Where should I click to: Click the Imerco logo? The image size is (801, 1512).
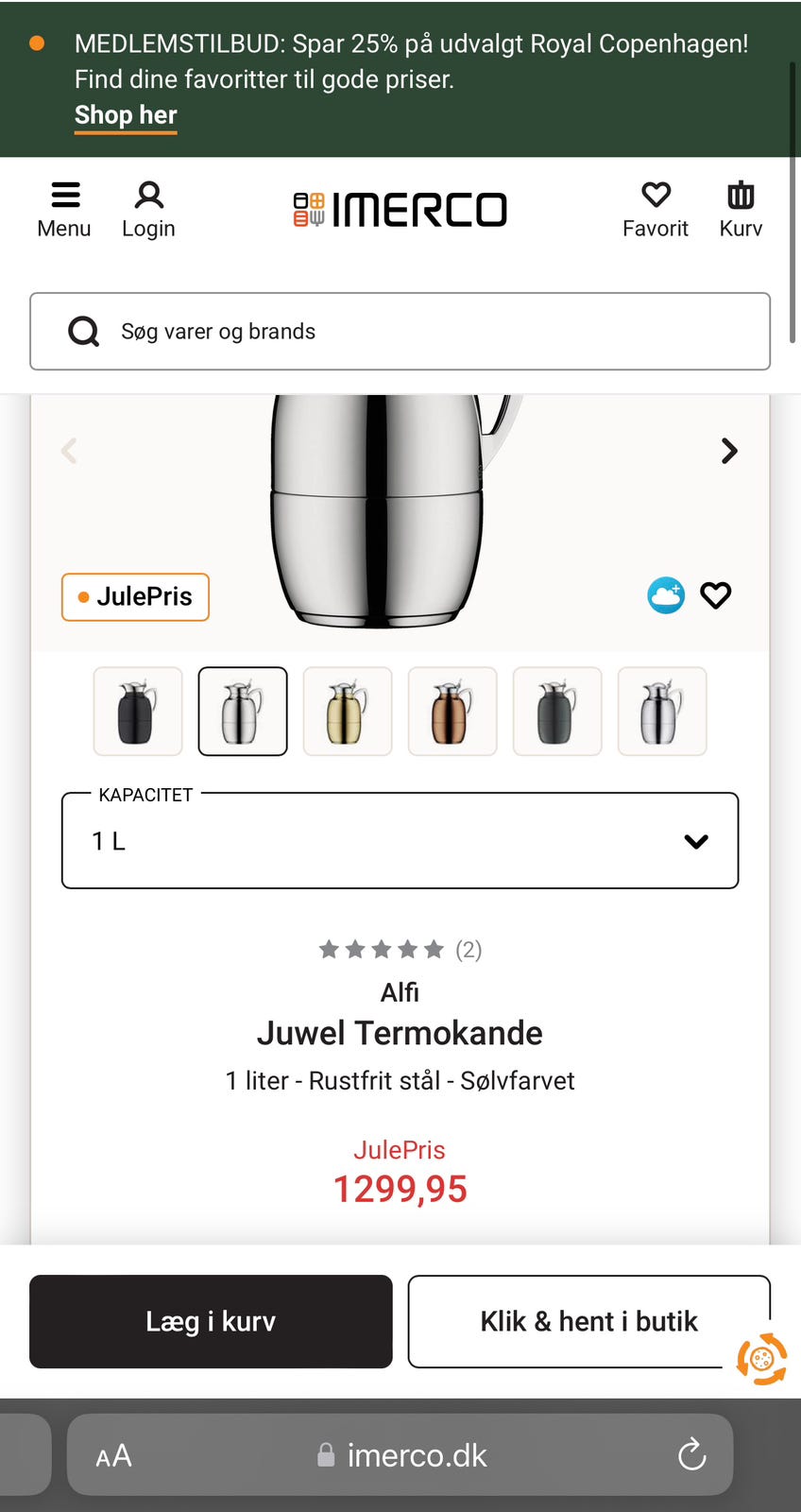400,209
